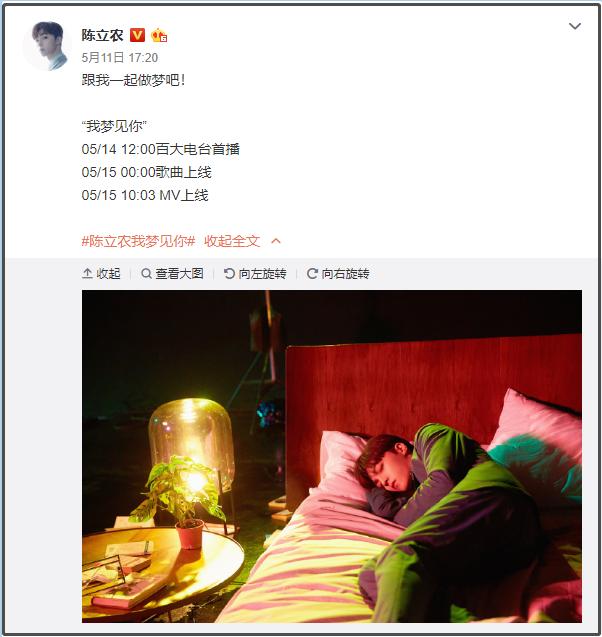Open 陈立农's profile avatar
This screenshot has width=602, height=637.
tap(46, 46)
